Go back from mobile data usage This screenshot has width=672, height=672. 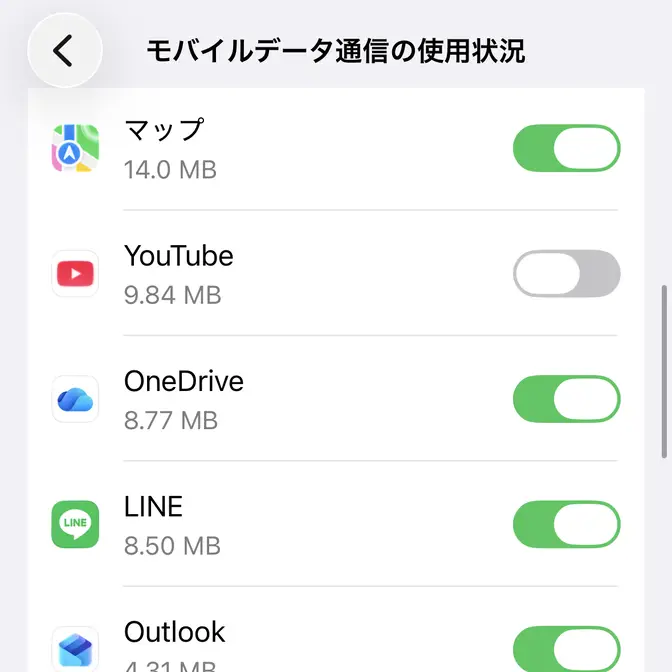pyautogui.click(x=64, y=50)
